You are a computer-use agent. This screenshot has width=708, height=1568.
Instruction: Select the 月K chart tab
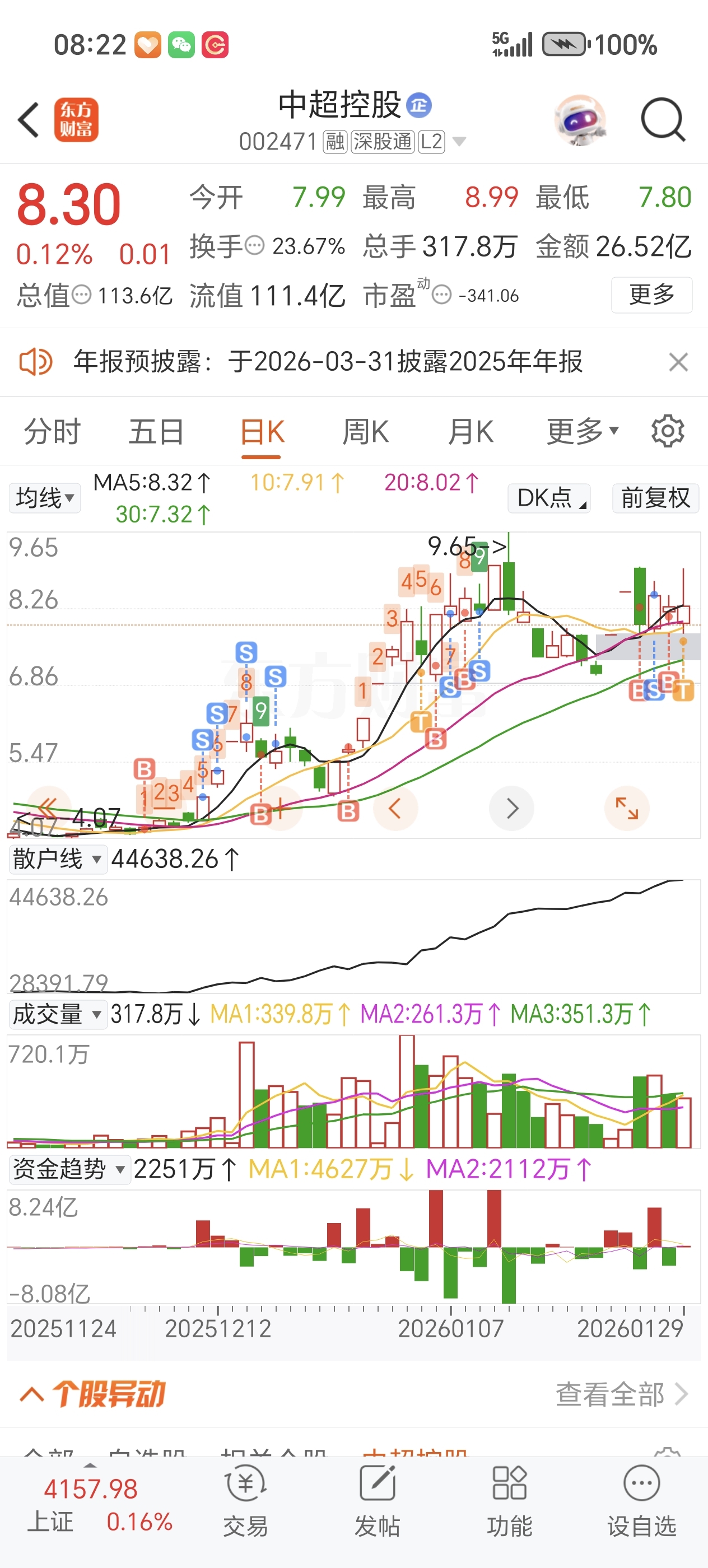(470, 432)
